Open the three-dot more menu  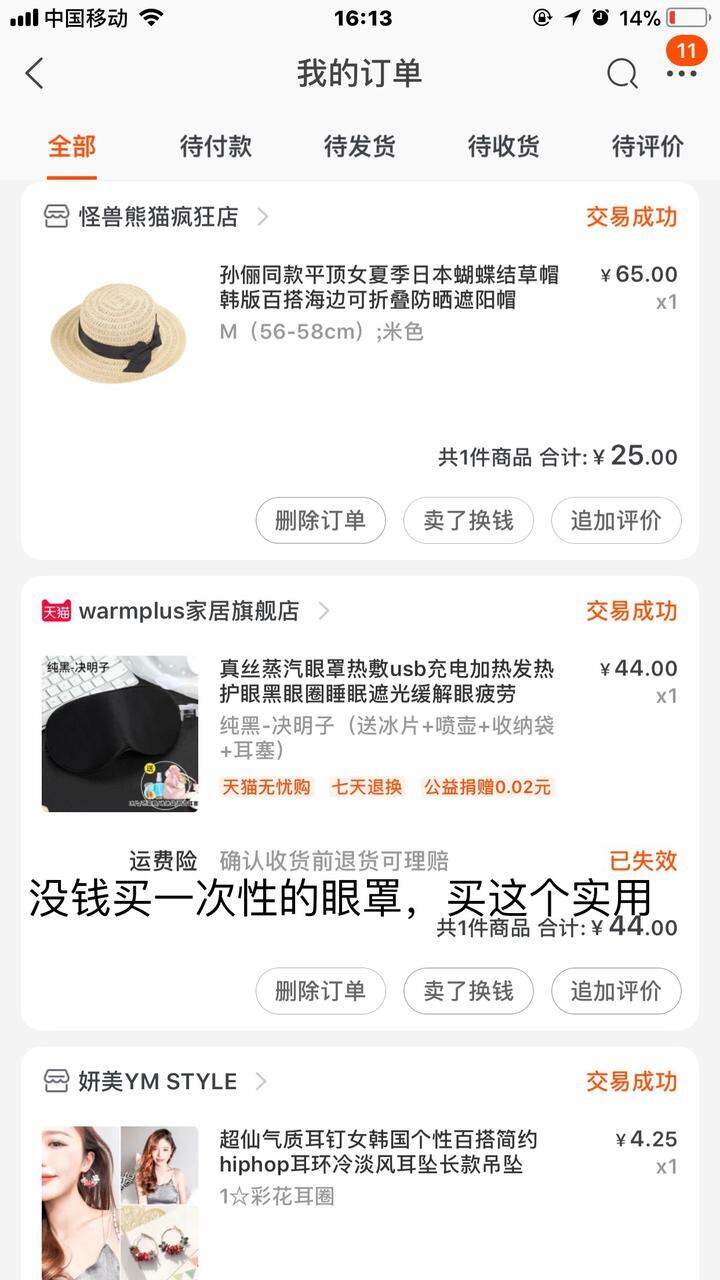coord(682,73)
